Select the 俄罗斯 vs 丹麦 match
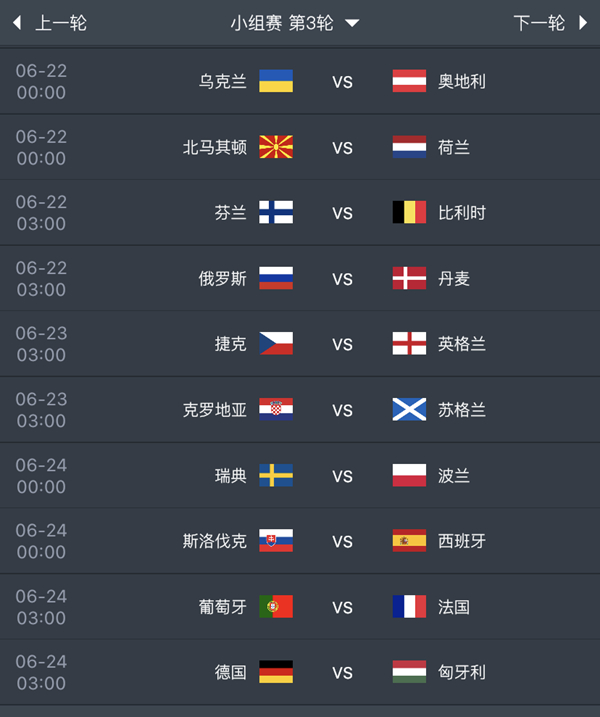Screen dimensions: 600x717 click(x=342, y=279)
